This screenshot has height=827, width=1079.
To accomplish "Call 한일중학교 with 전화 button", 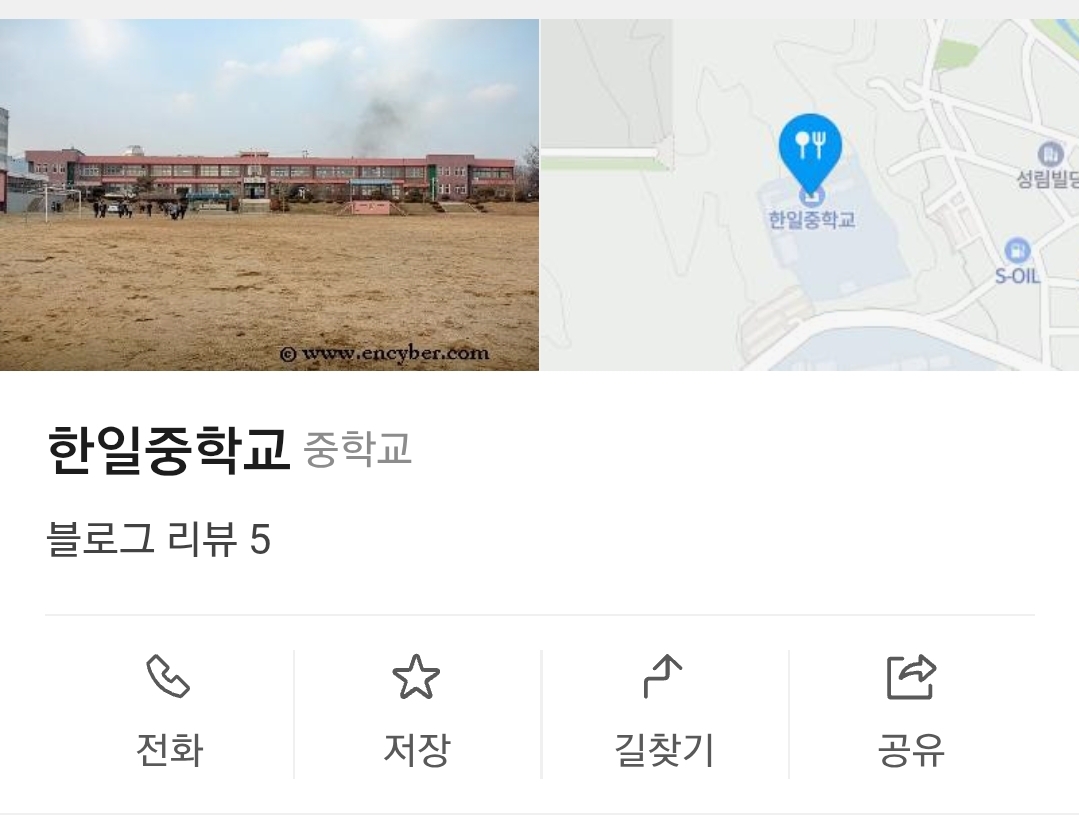I will pos(169,712).
